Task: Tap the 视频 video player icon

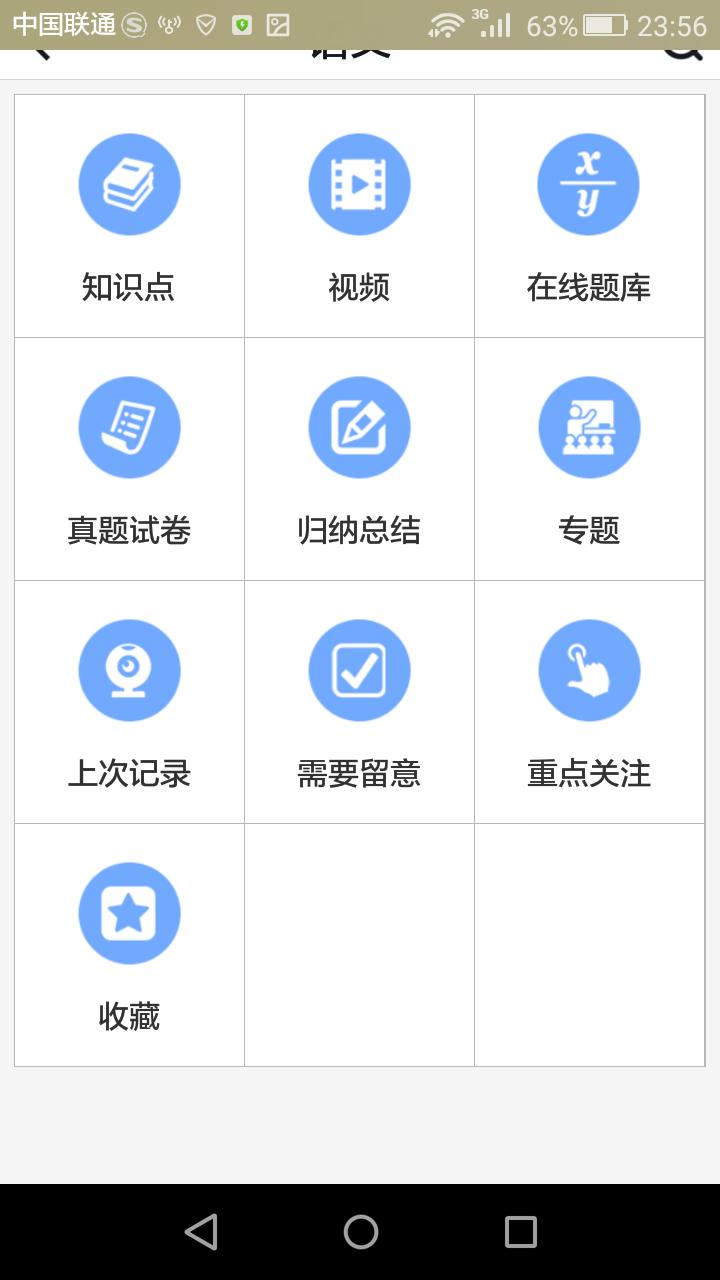Action: coord(359,184)
